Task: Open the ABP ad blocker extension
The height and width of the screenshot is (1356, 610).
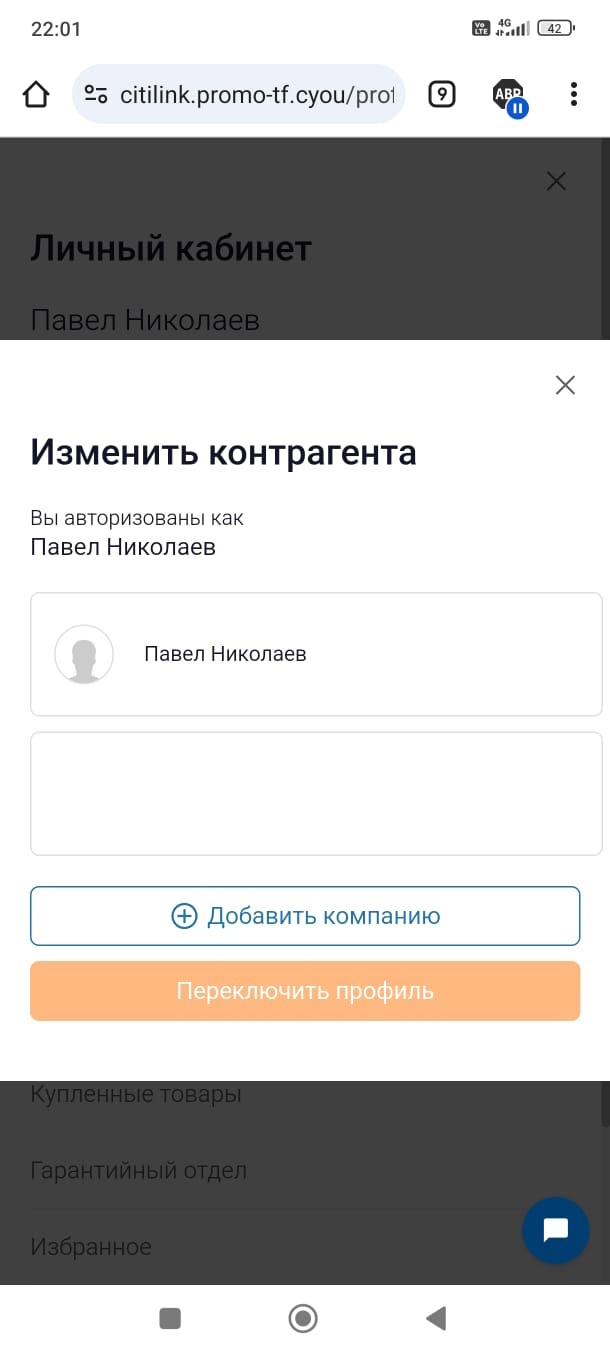Action: [509, 97]
